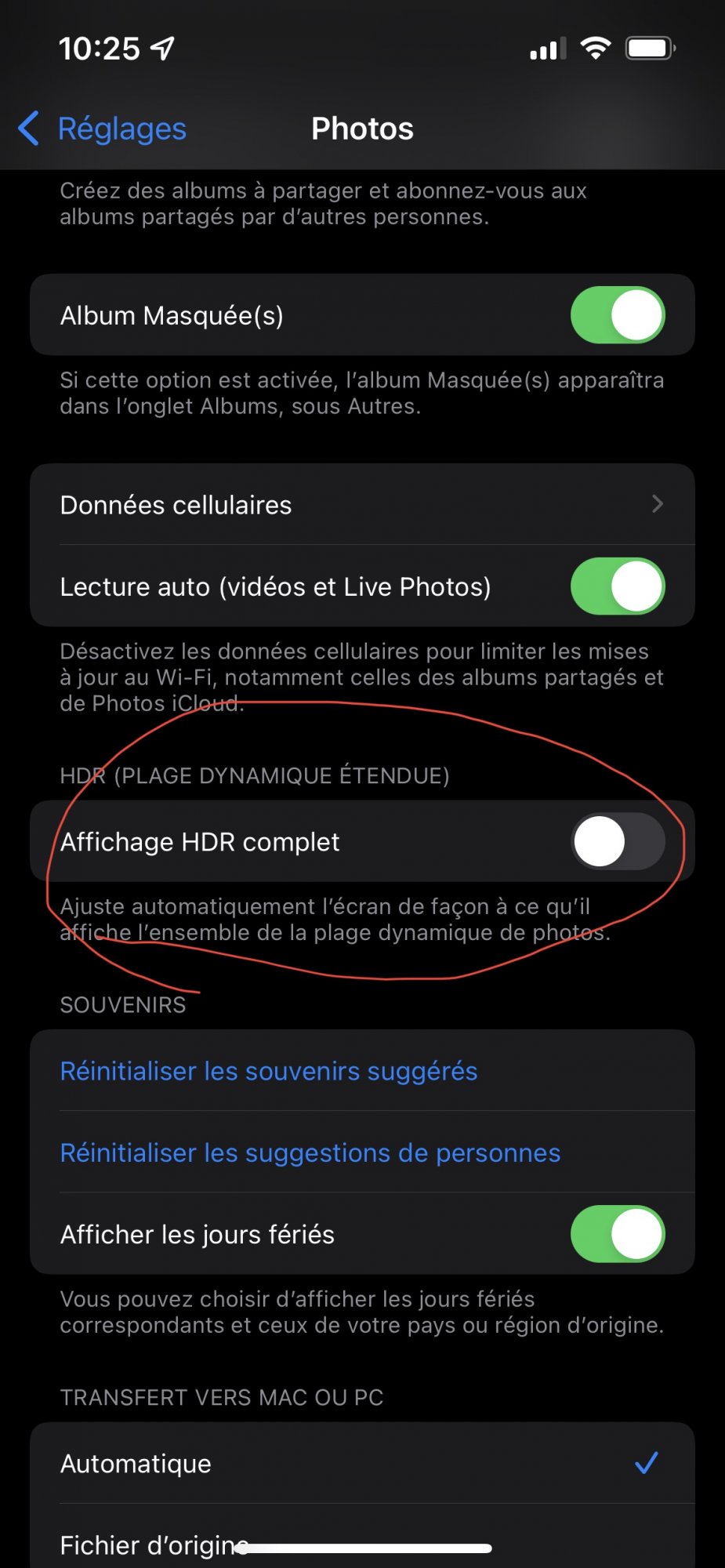Choose Automatique transfer option
Screen dimensions: 725x1568
362,1463
